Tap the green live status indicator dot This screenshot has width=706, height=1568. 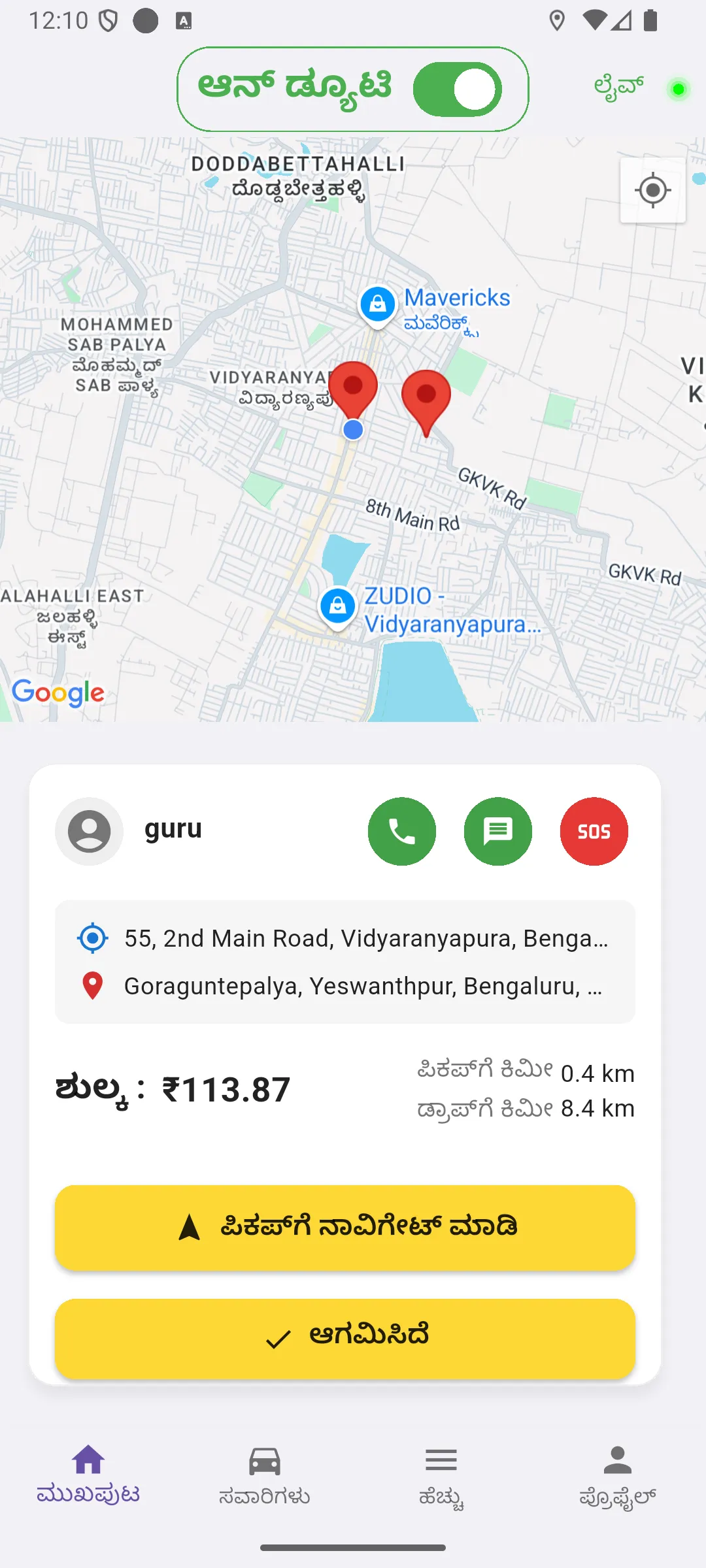[x=677, y=90]
